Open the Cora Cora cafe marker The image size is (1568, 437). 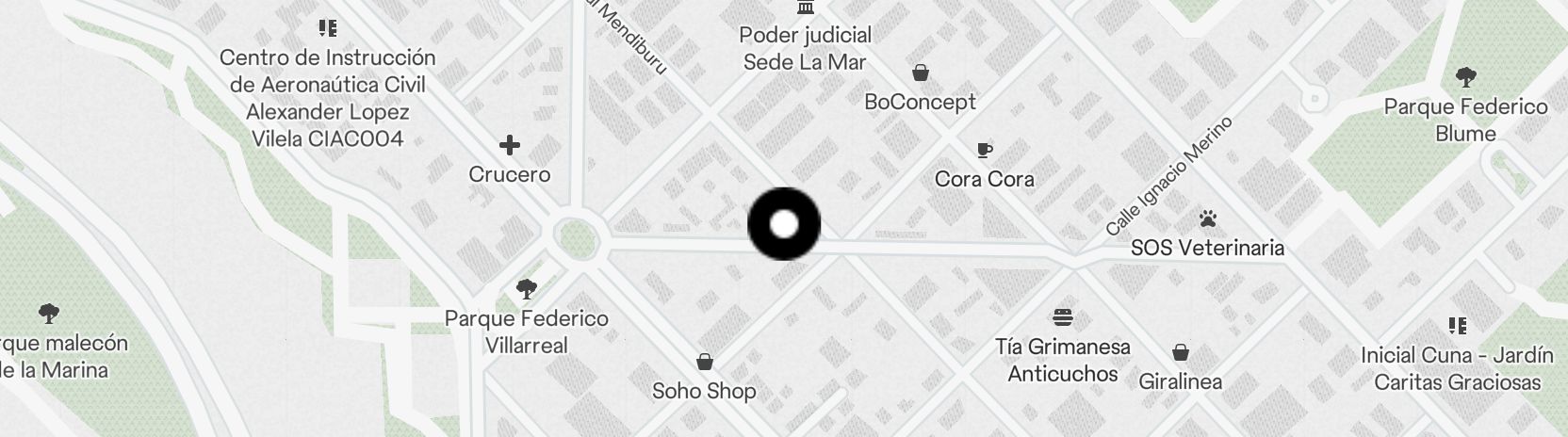click(x=984, y=151)
